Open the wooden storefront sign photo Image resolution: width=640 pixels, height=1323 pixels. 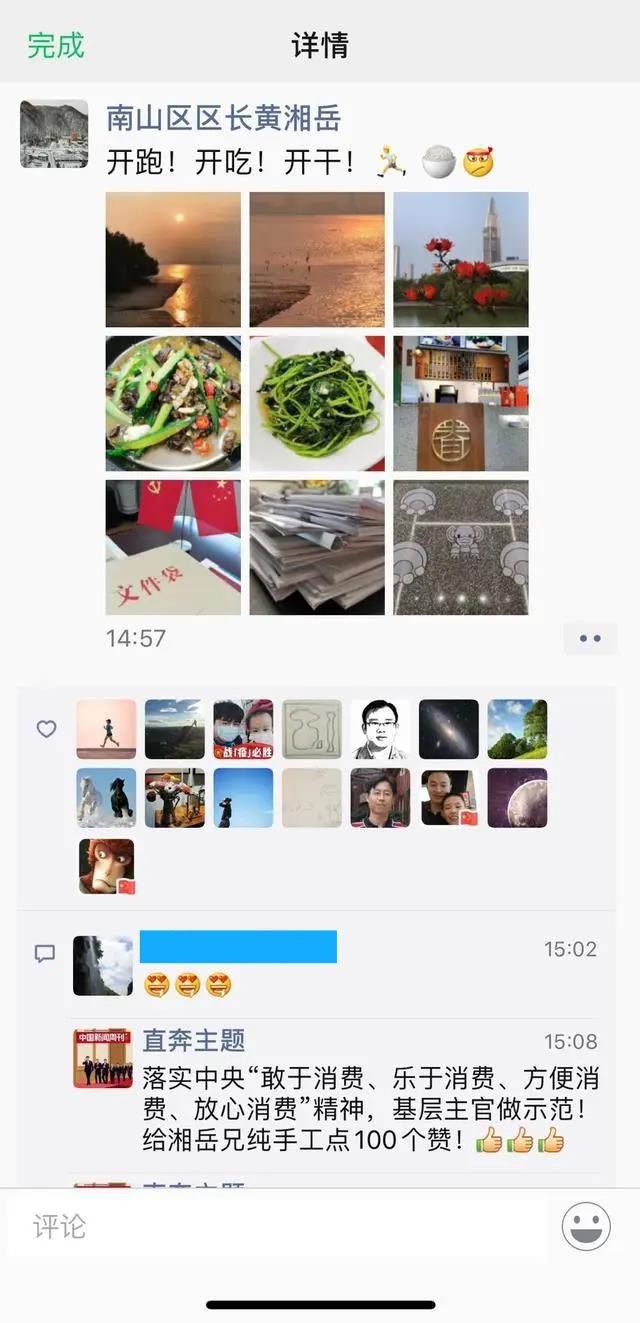tap(460, 403)
